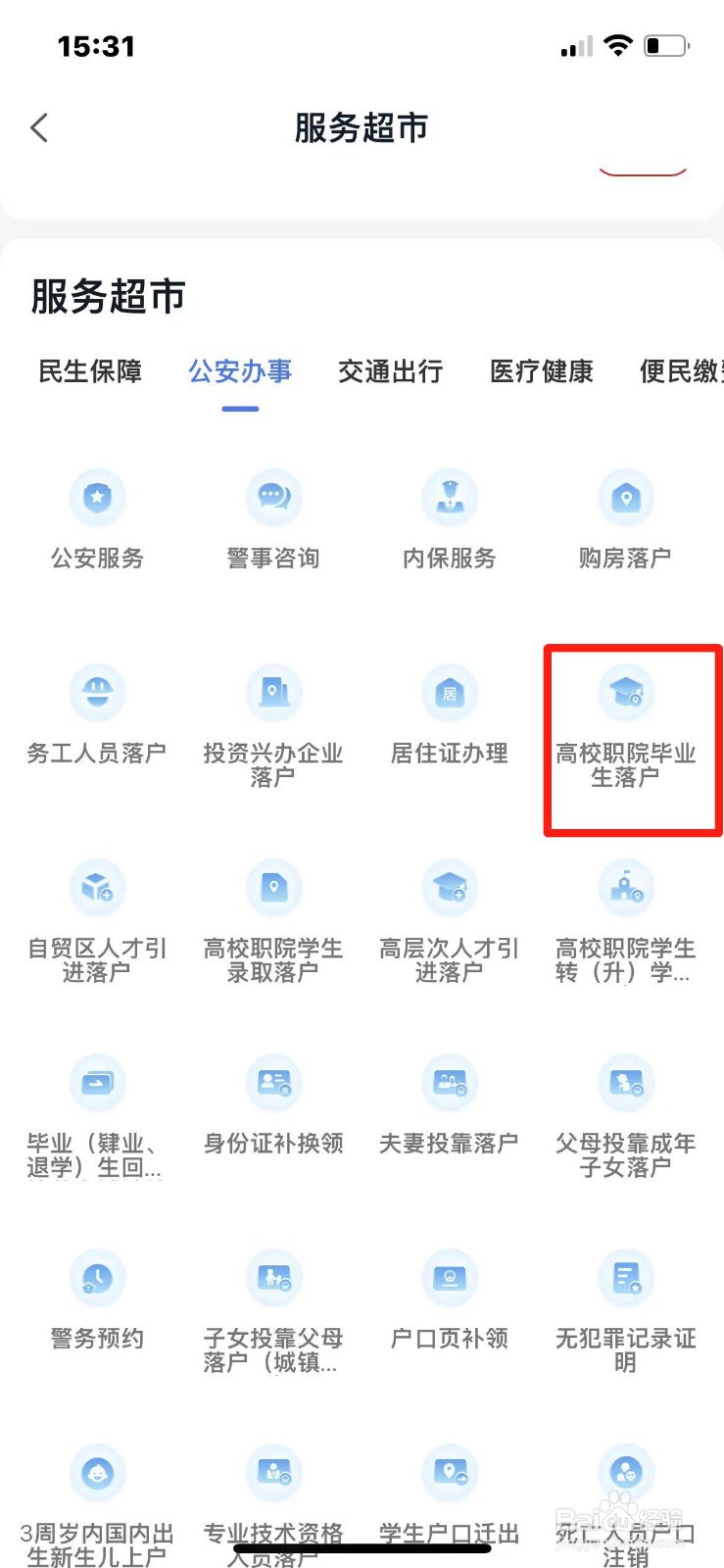Switch to the 民生保障 tab
Image resolution: width=724 pixels, height=1568 pixels.
(89, 370)
